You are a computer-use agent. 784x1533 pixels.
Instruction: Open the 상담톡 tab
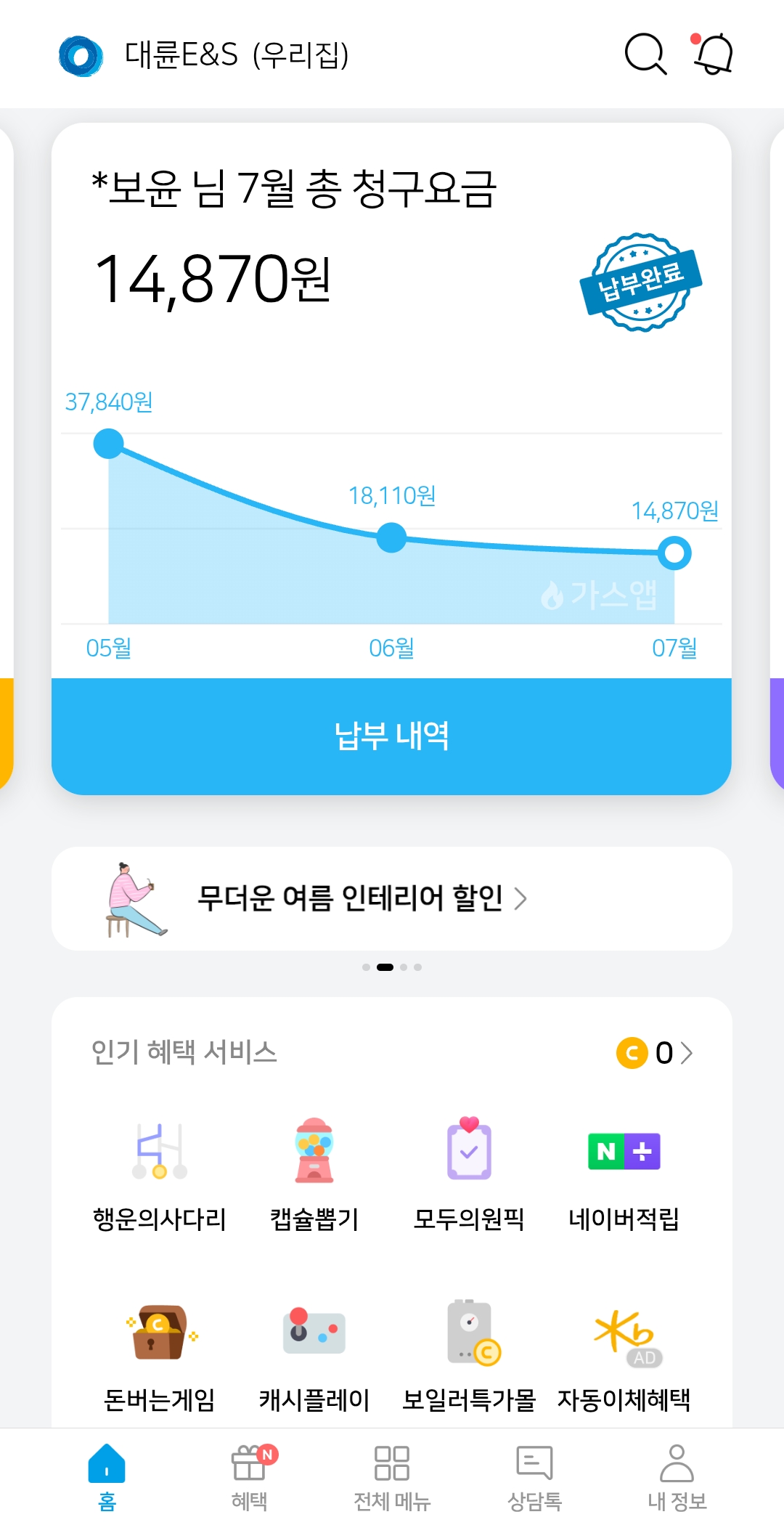[534, 1478]
